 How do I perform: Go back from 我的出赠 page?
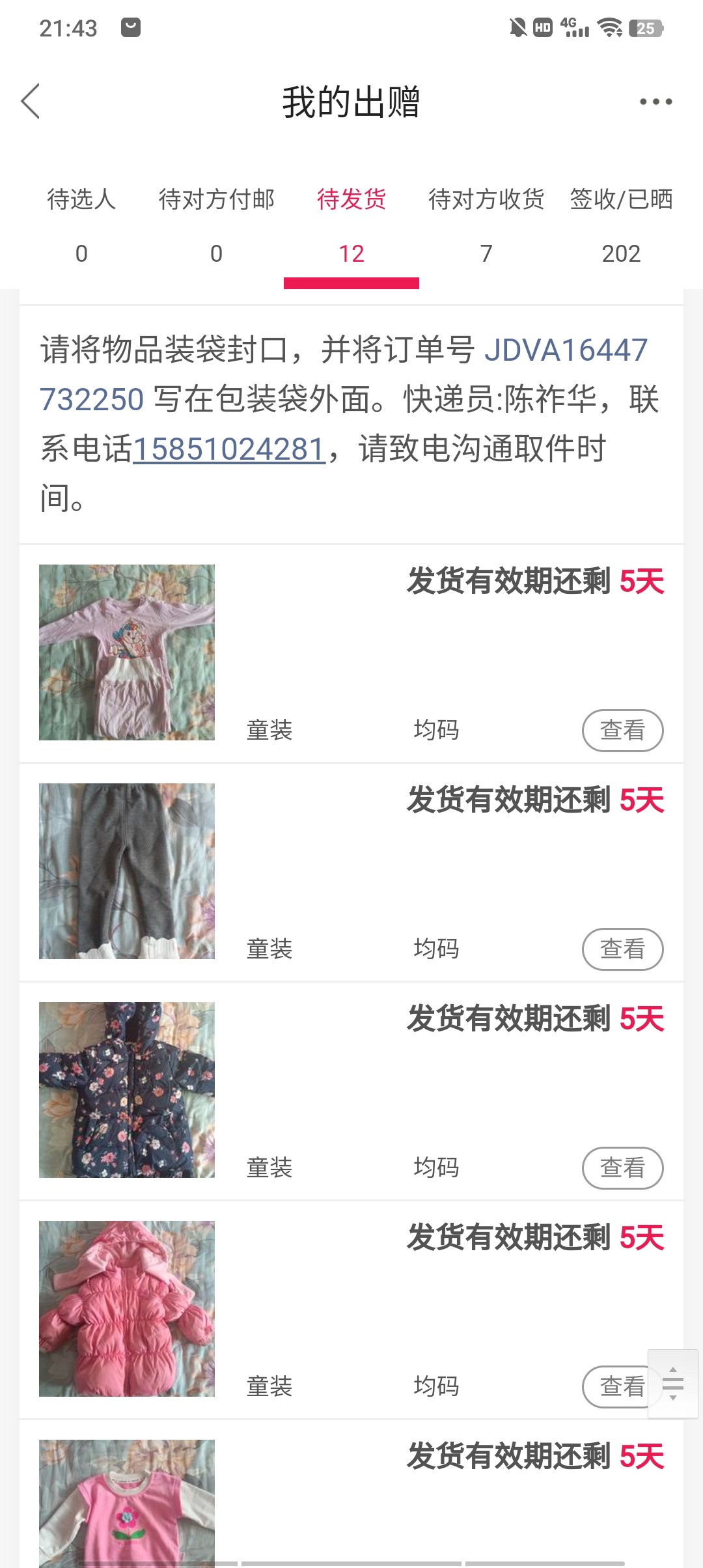pos(31,102)
